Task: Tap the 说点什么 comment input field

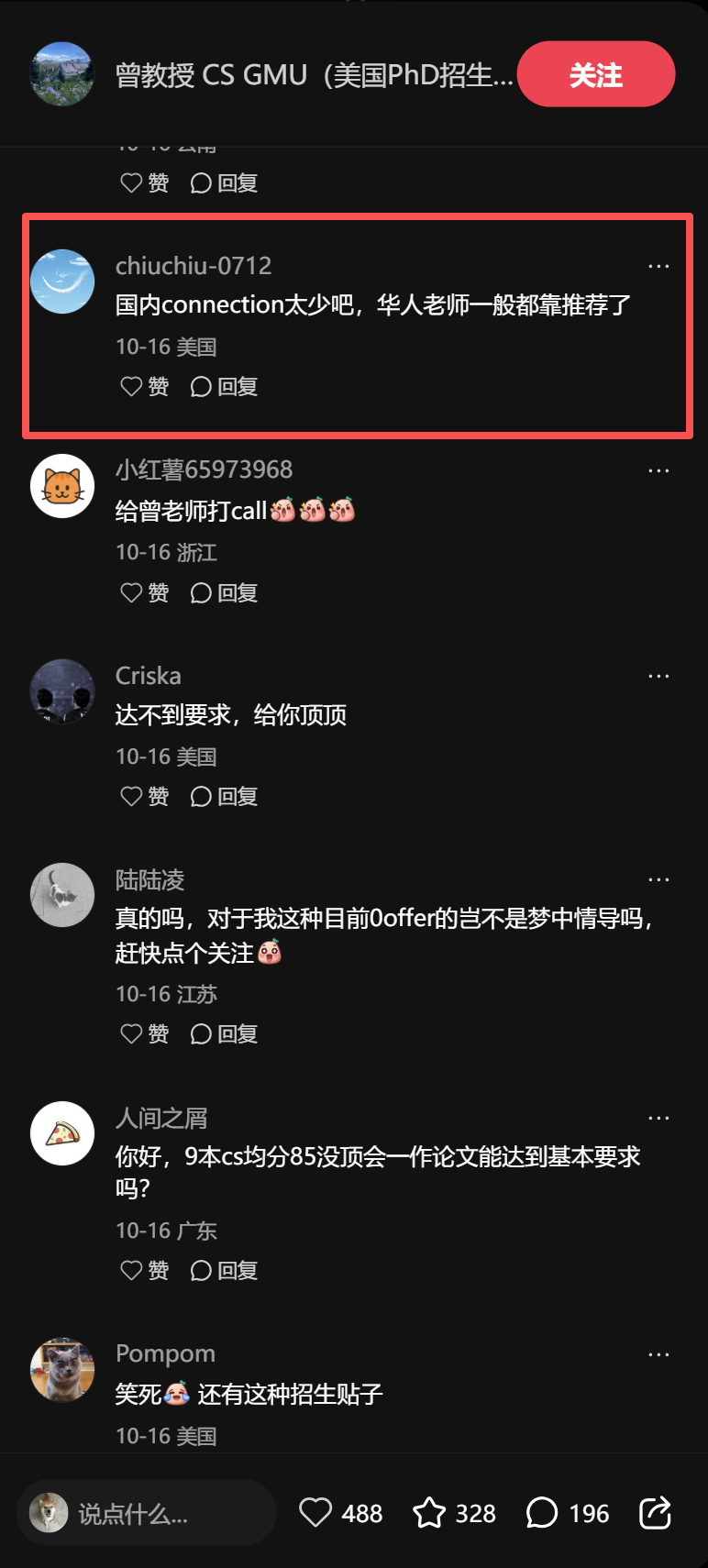Action: pyautogui.click(x=147, y=1513)
